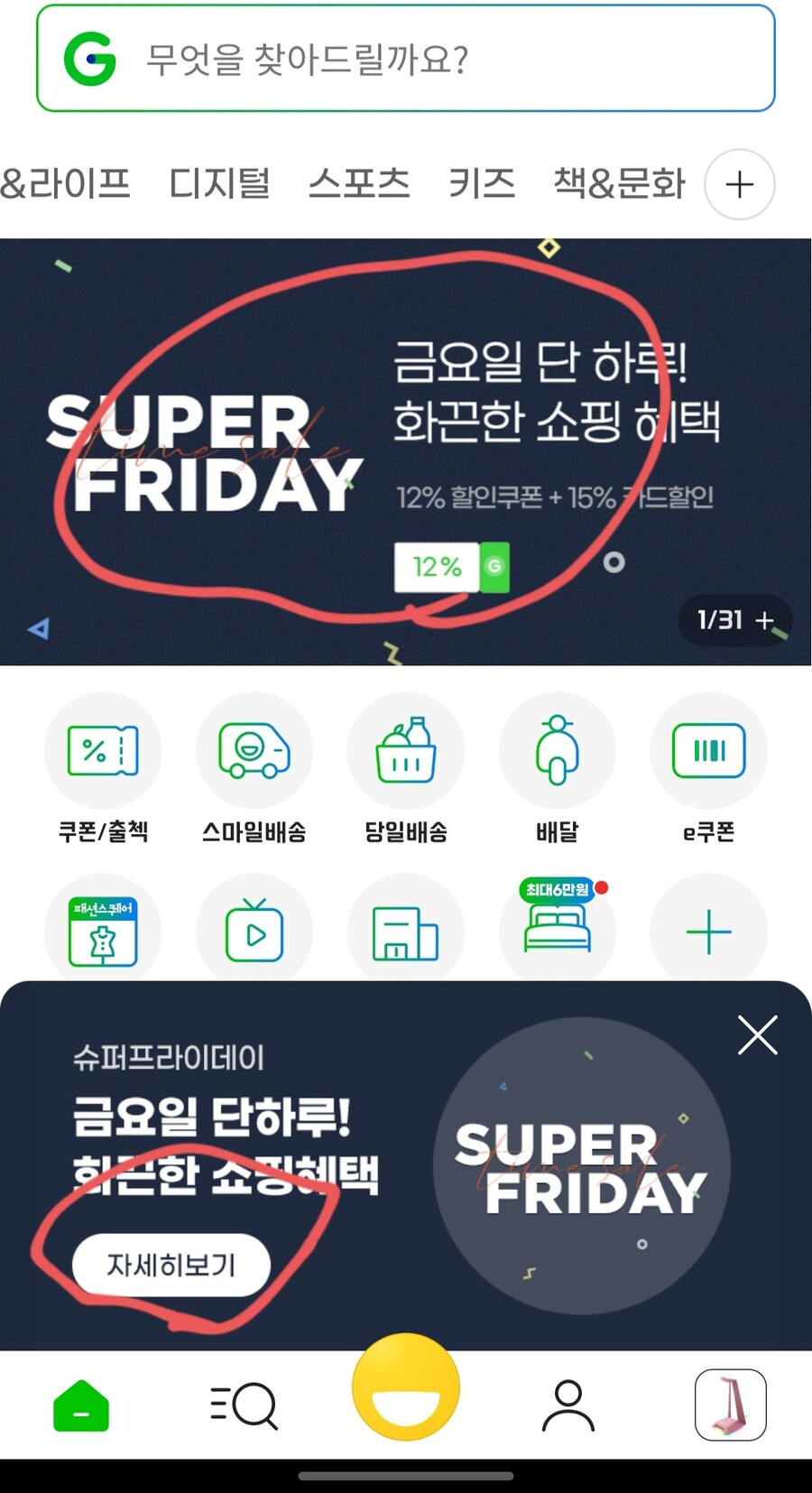
Task: Select the 키즈 category tab
Action: (x=482, y=184)
